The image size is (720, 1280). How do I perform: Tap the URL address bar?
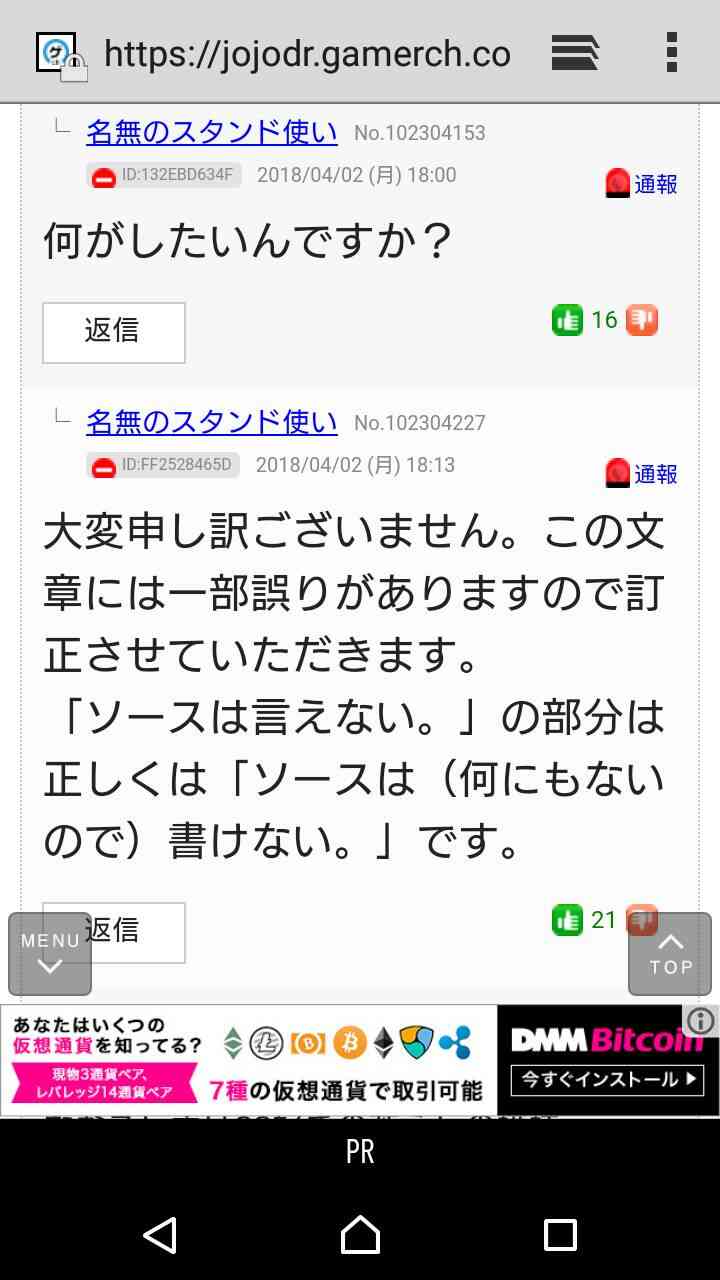pyautogui.click(x=307, y=53)
